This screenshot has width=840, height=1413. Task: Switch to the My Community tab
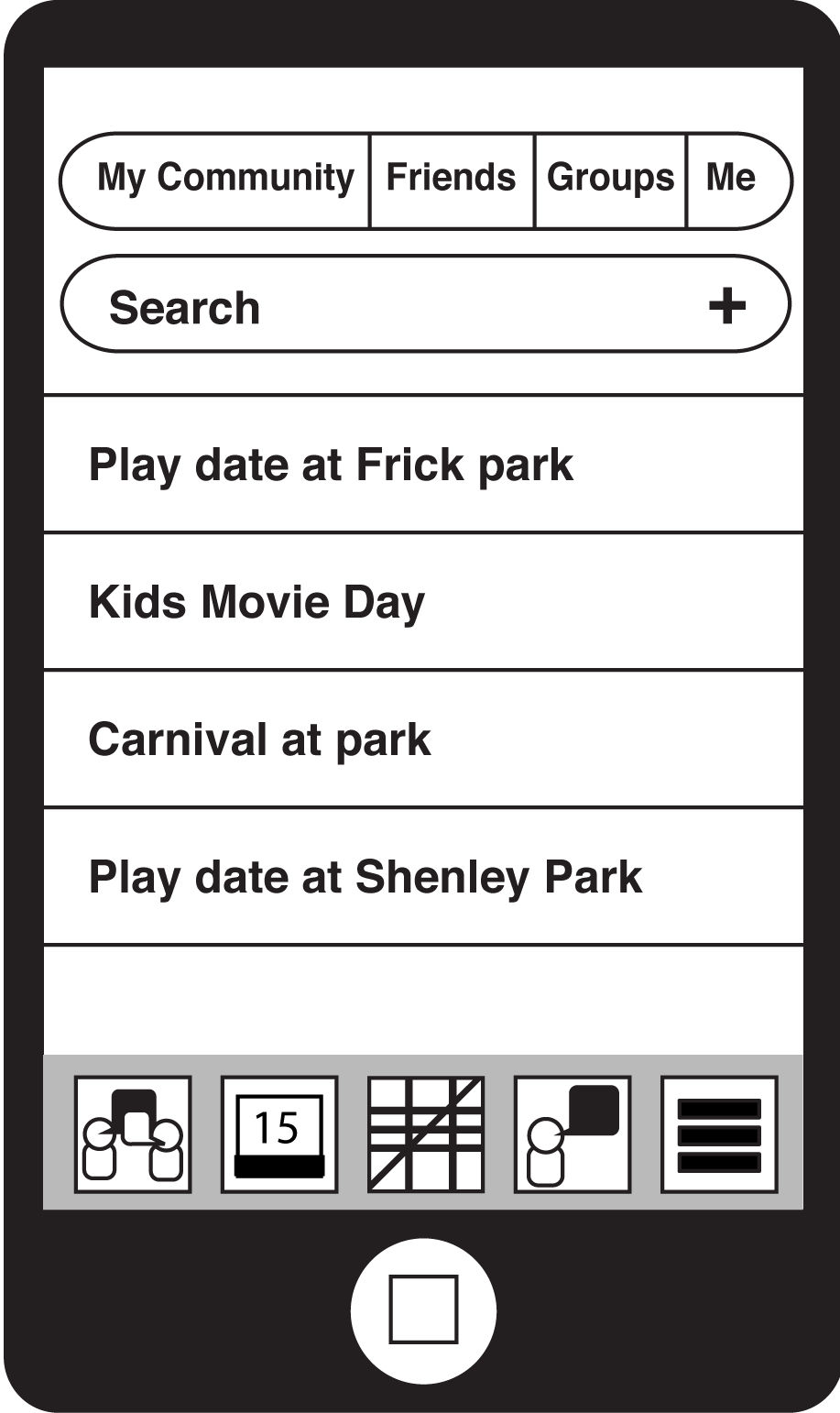[215, 180]
